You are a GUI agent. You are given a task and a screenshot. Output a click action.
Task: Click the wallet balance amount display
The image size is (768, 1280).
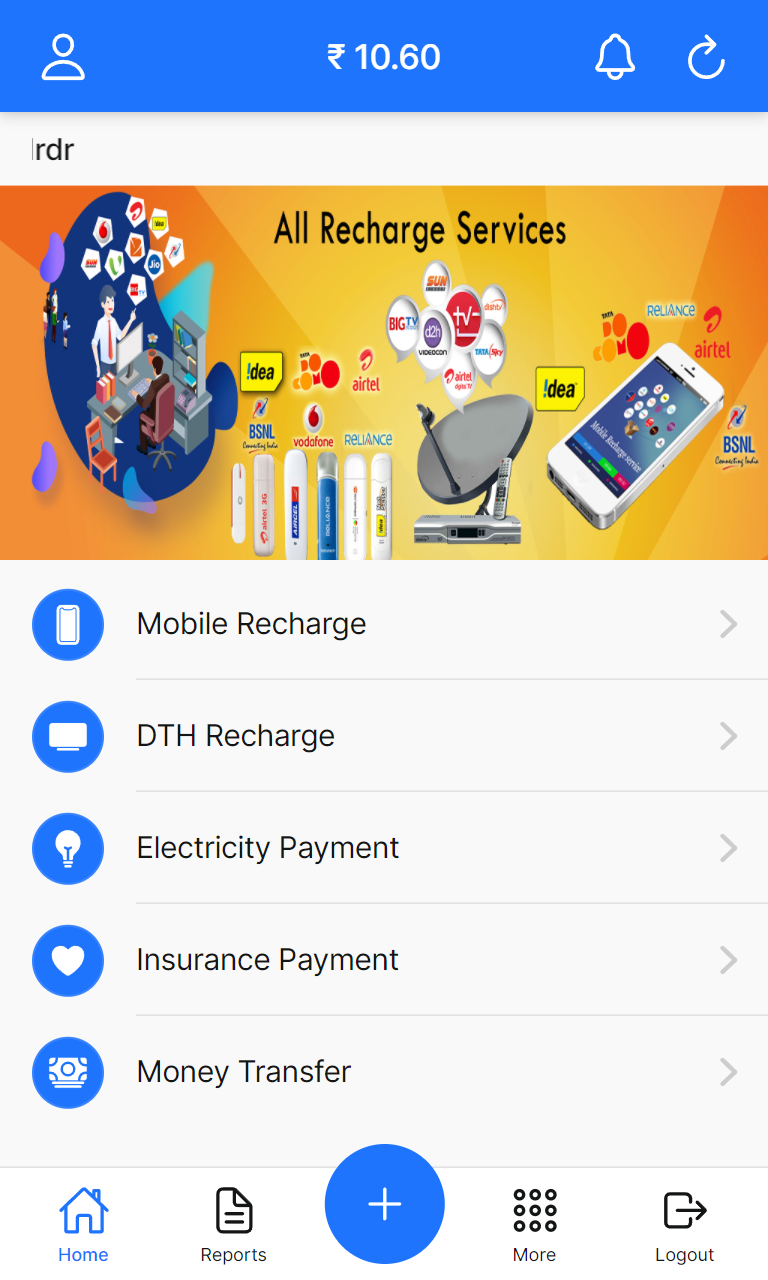[381, 57]
